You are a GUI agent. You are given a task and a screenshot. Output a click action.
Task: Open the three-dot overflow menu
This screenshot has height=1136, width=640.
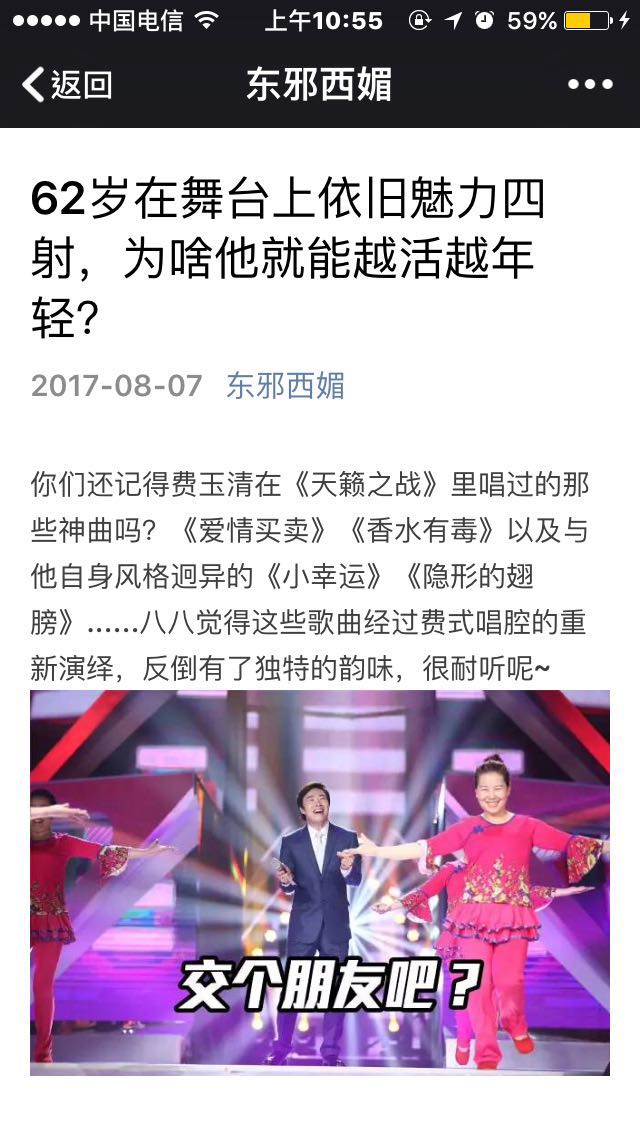coord(590,85)
